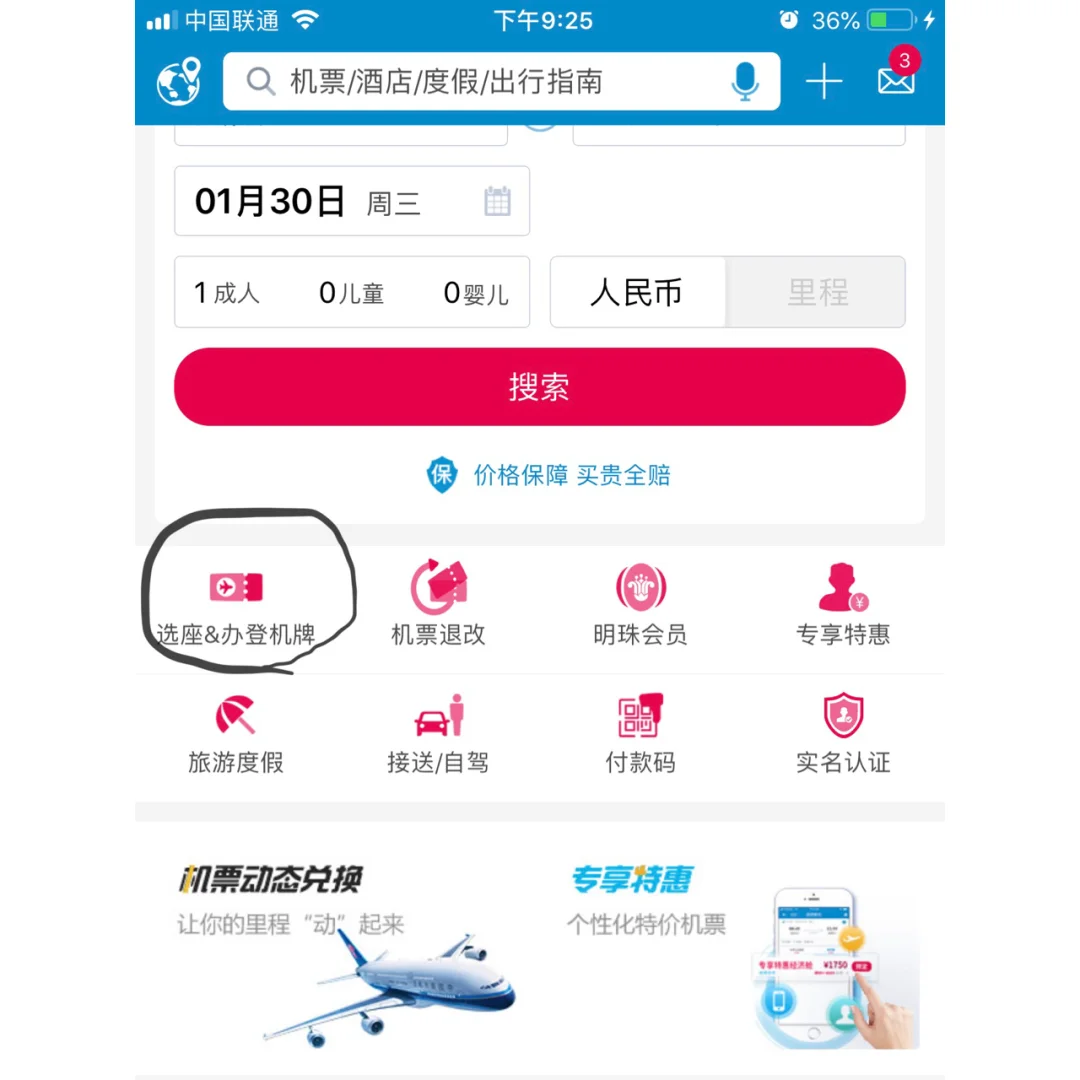The width and height of the screenshot is (1080, 1080).
Task: Open 旅游度假
Action: (x=236, y=735)
